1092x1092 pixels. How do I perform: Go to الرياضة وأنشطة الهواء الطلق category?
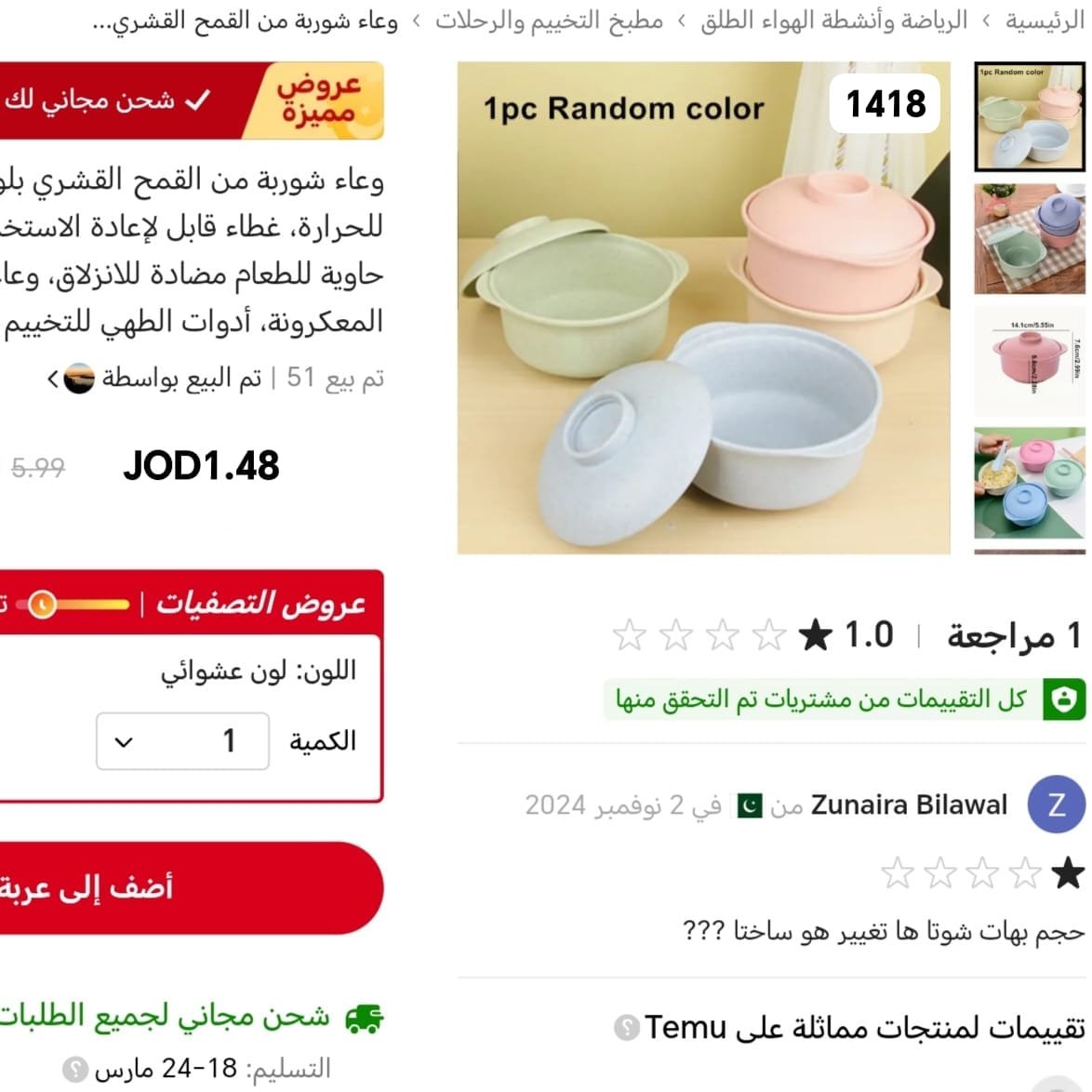tap(833, 20)
